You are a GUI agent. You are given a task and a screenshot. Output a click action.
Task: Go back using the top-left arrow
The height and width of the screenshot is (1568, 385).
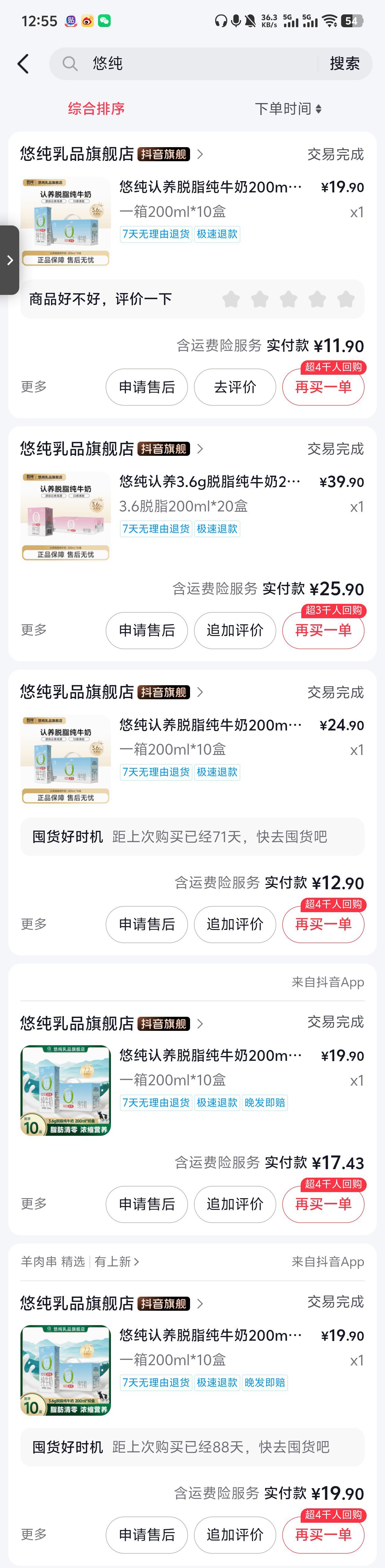tap(23, 64)
